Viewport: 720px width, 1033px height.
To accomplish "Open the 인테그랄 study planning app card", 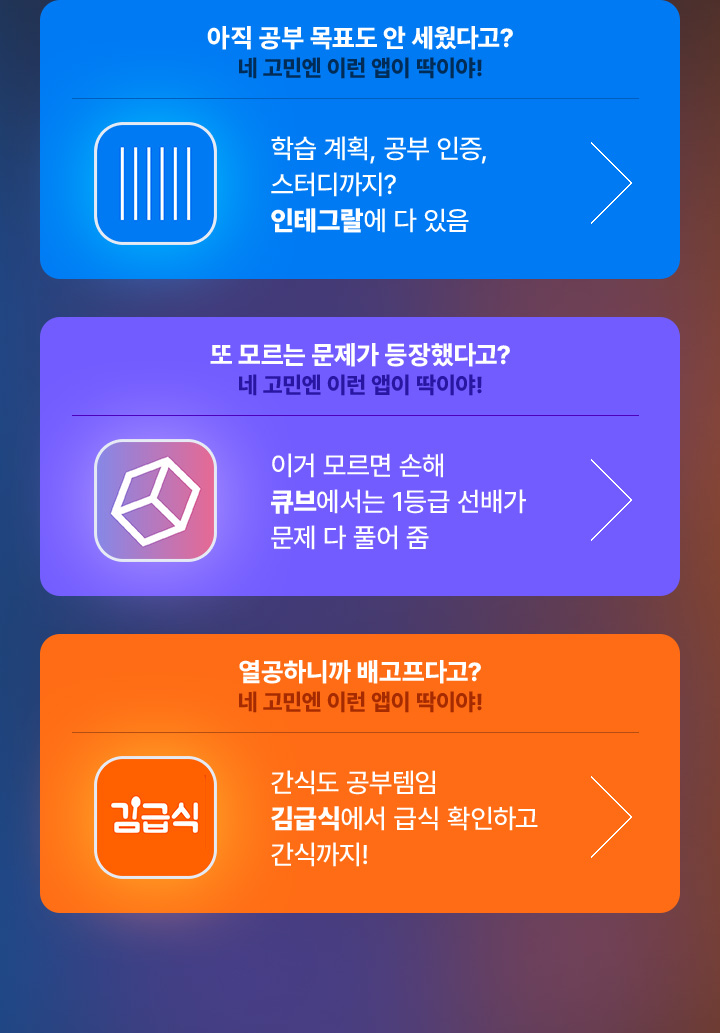I will 360,184.
